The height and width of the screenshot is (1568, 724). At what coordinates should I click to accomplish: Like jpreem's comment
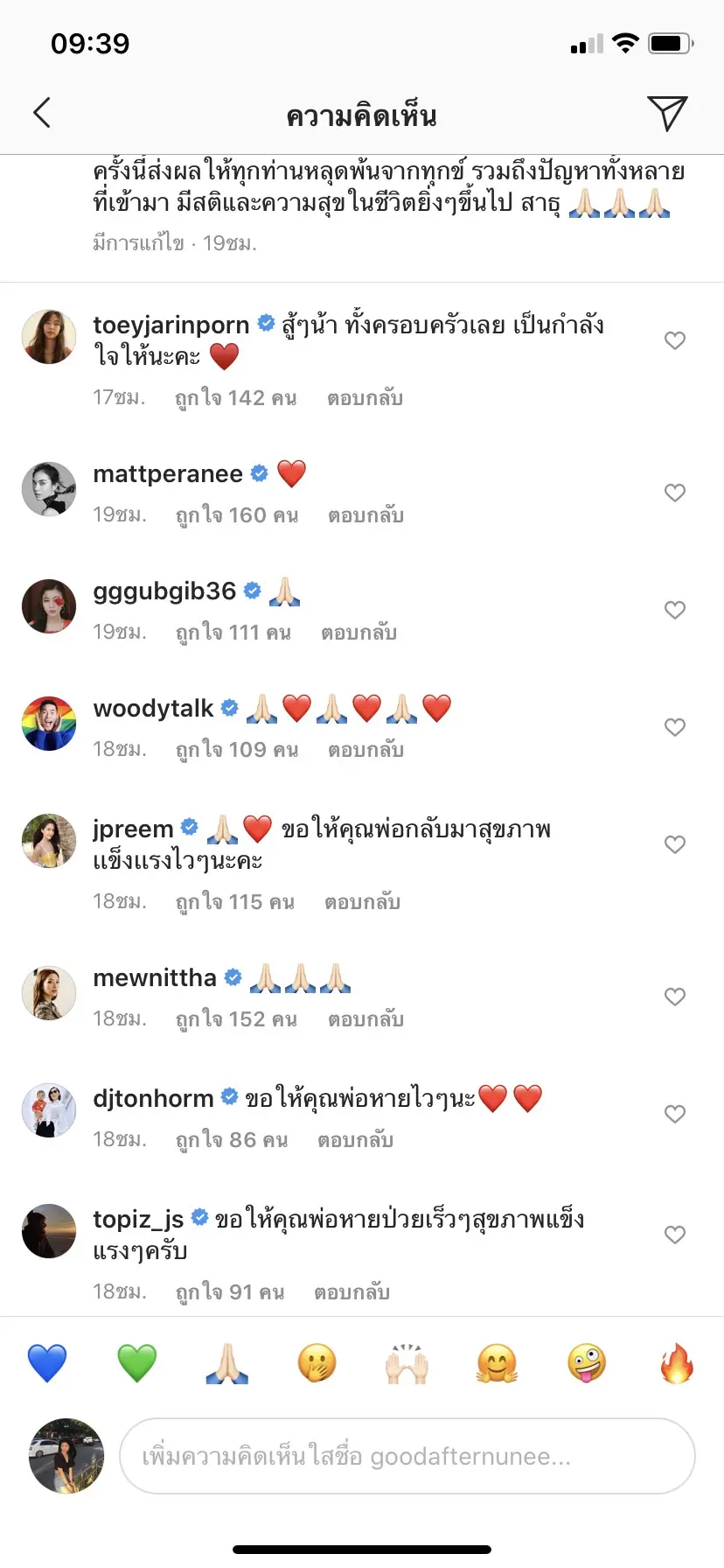coord(674,844)
